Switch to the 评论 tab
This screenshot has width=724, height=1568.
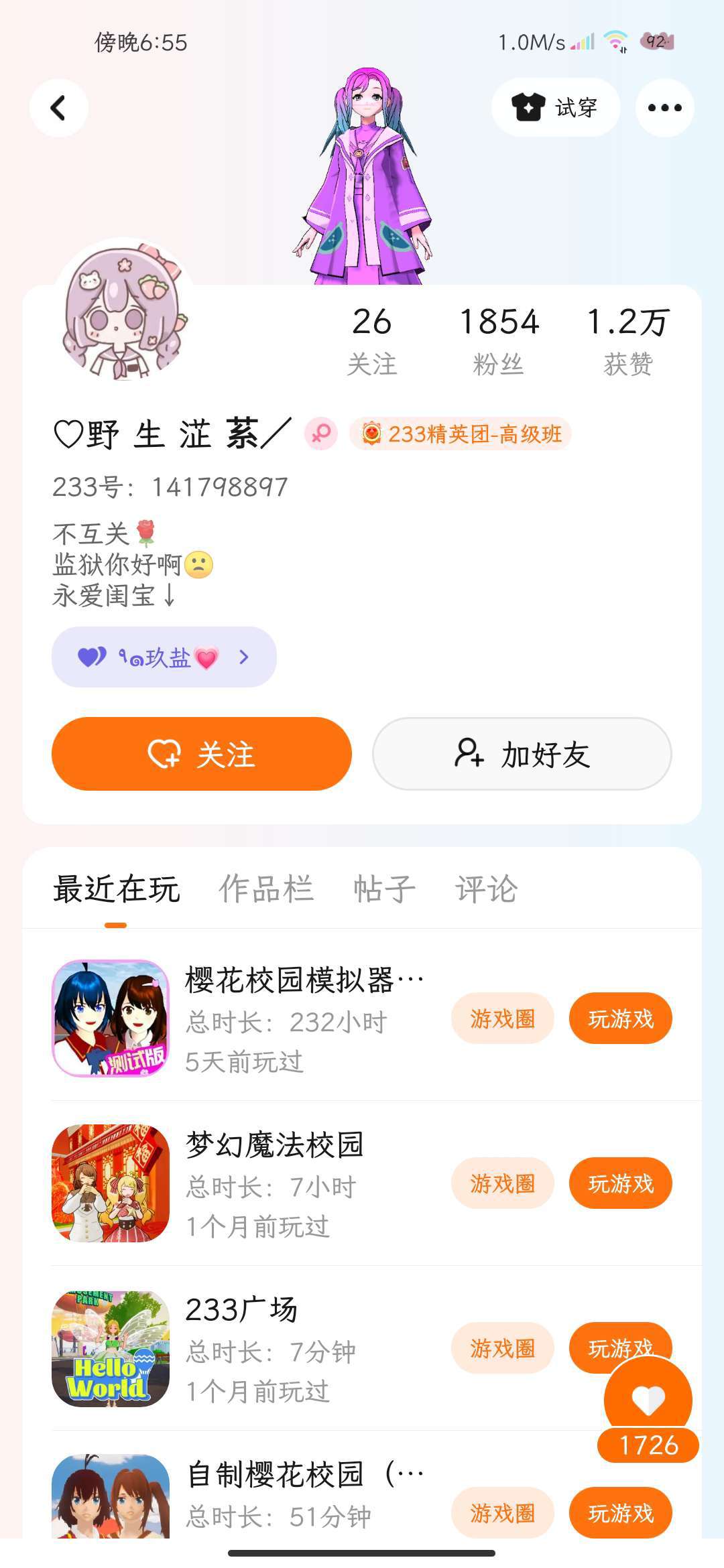[x=487, y=890]
